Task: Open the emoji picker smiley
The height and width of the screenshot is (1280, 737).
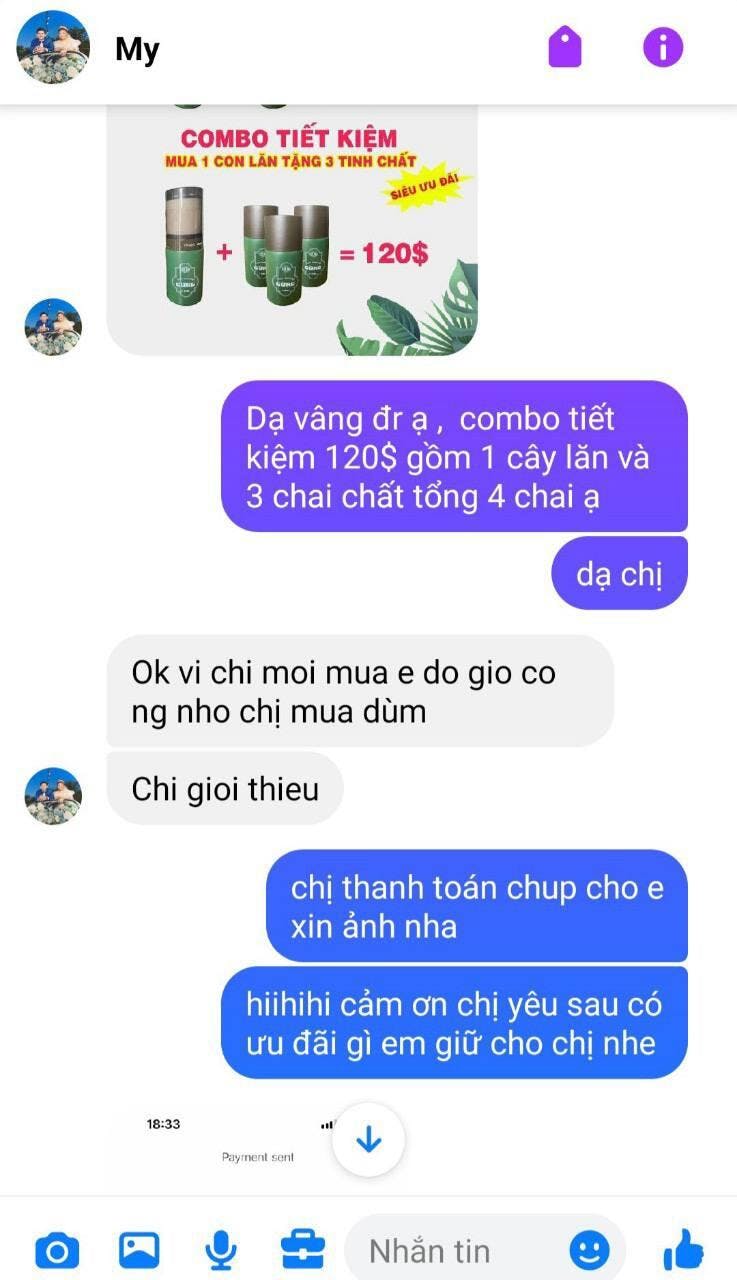Action: [x=589, y=1250]
